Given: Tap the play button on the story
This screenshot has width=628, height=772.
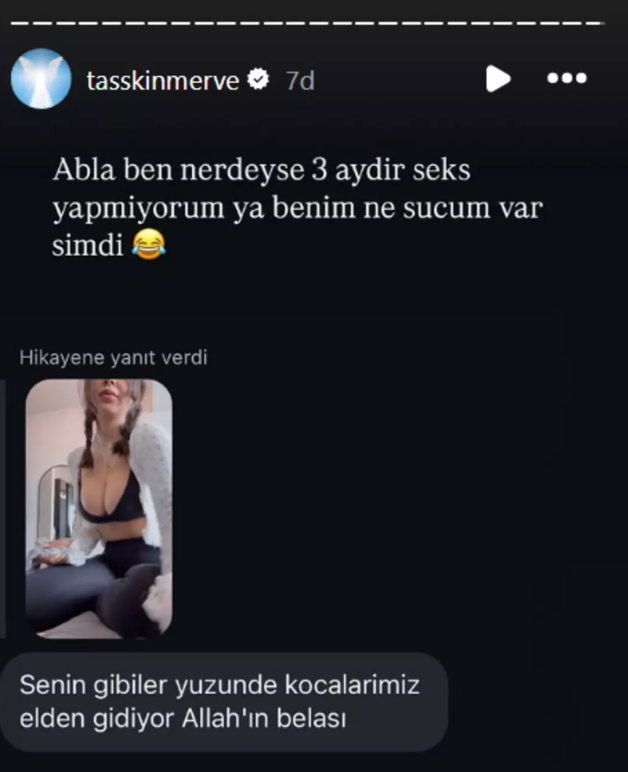Looking at the screenshot, I should pos(497,79).
